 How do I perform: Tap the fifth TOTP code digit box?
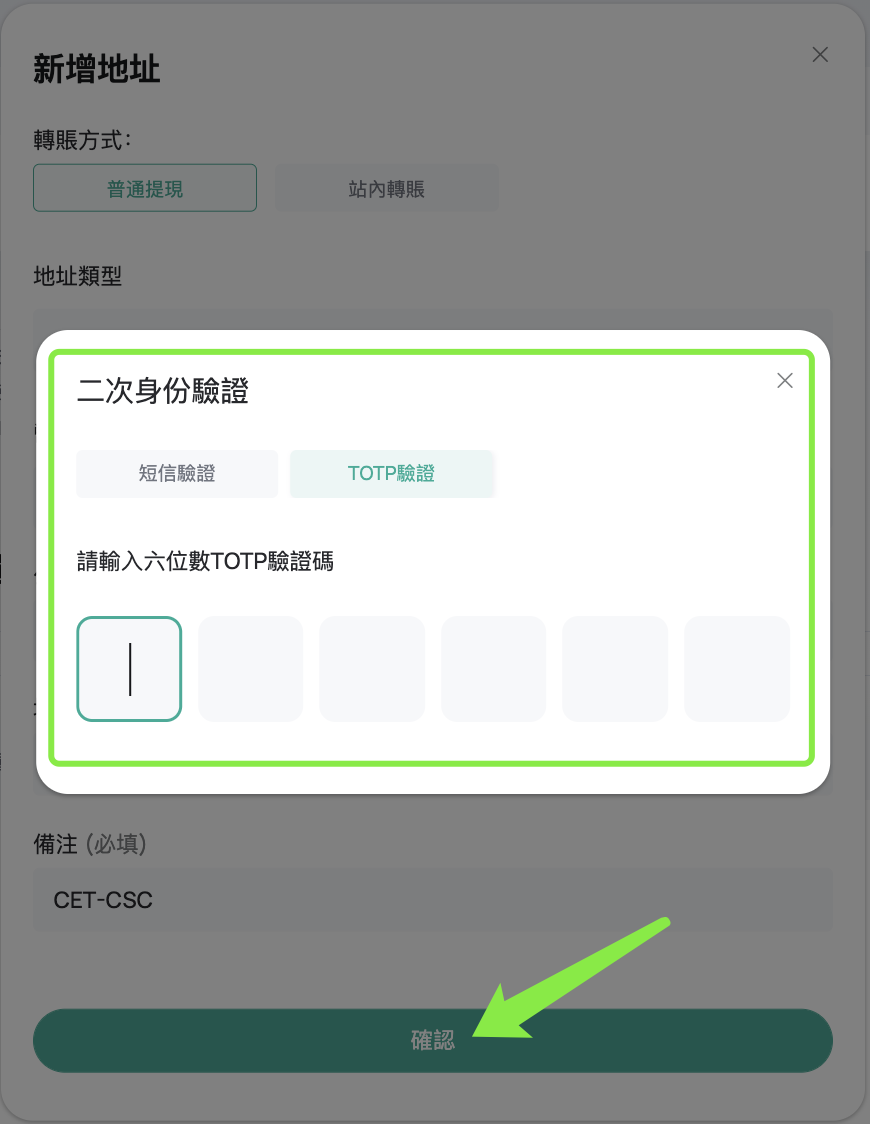pyautogui.click(x=614, y=669)
